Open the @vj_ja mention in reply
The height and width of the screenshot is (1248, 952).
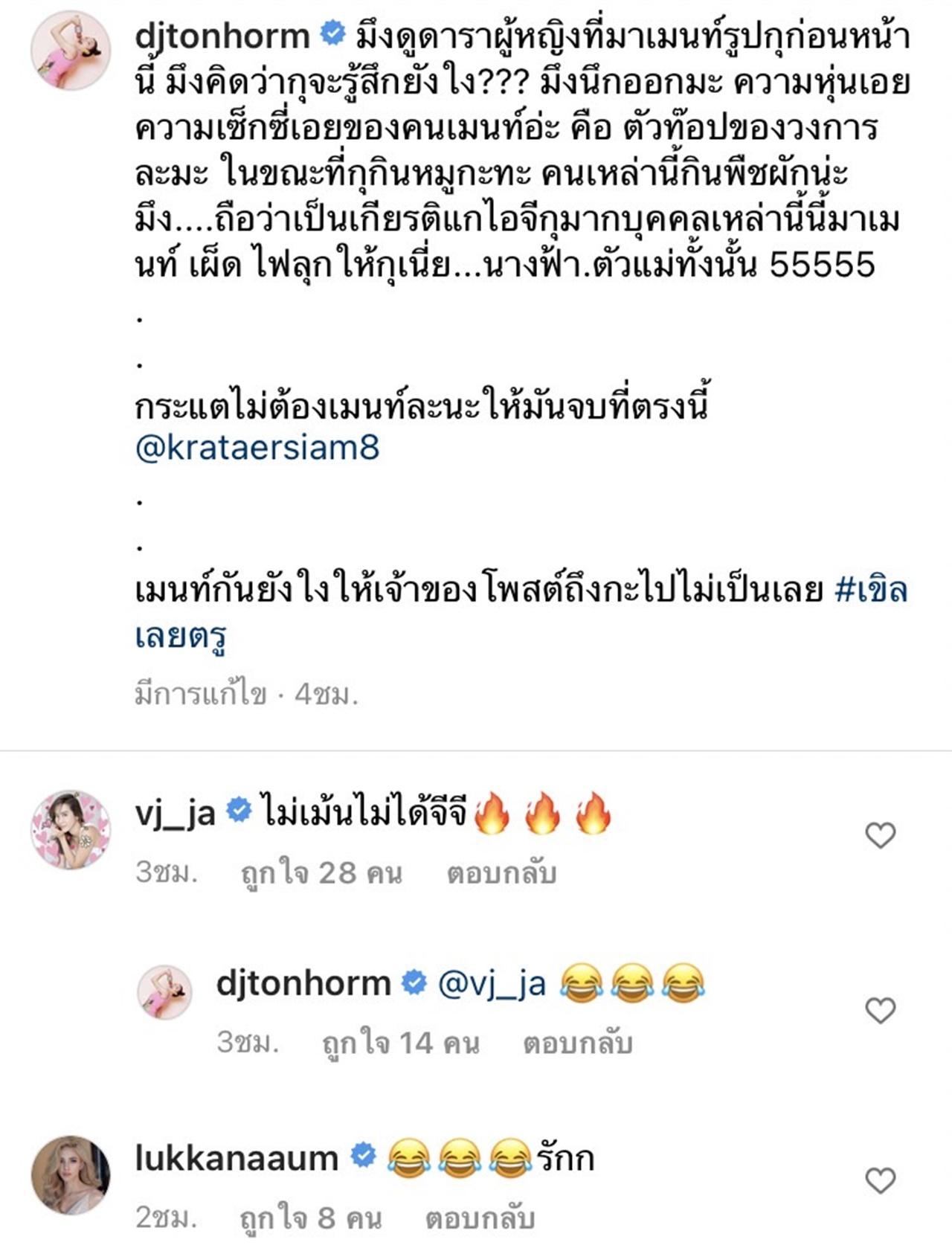click(492, 984)
